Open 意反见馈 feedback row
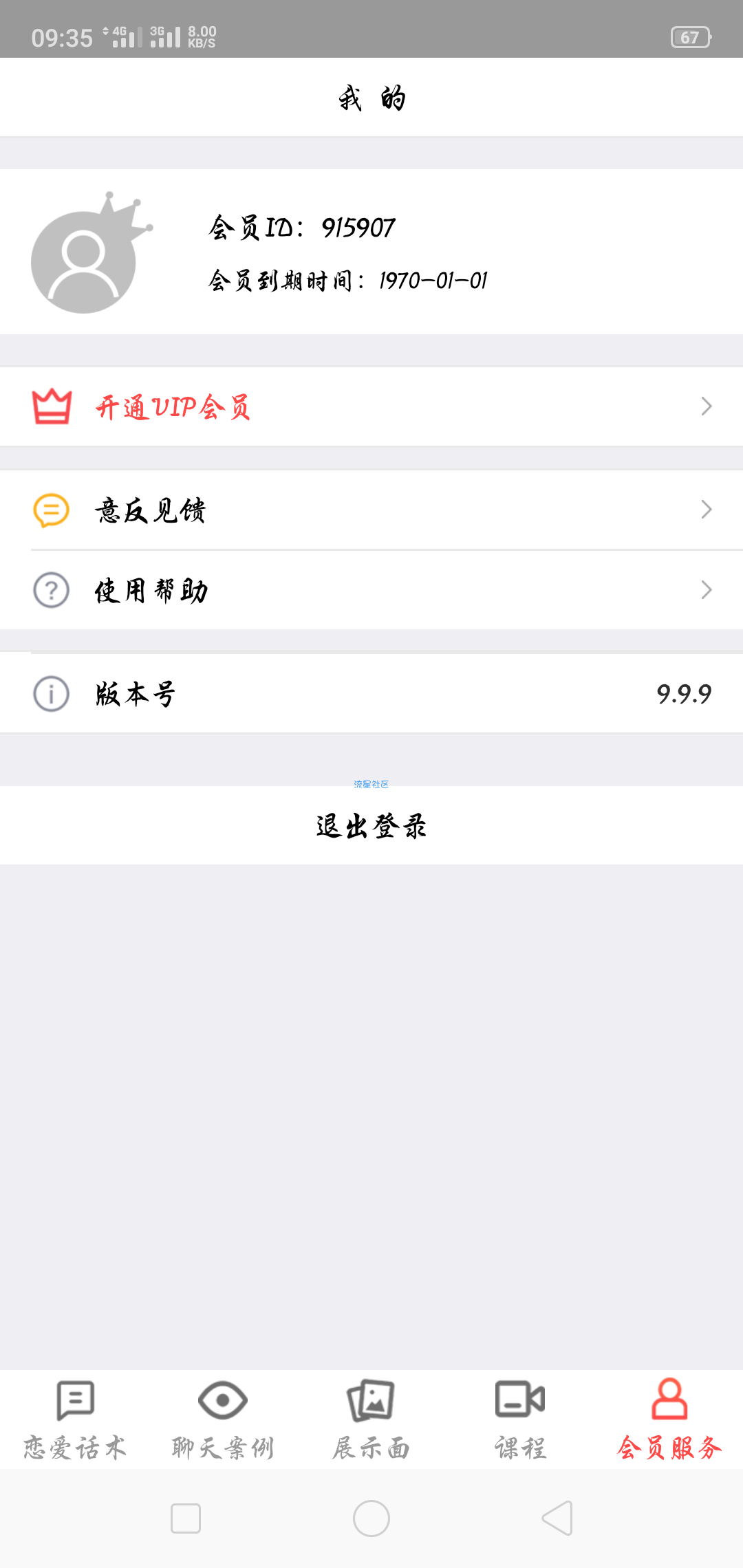This screenshot has width=743, height=1568. [371, 510]
